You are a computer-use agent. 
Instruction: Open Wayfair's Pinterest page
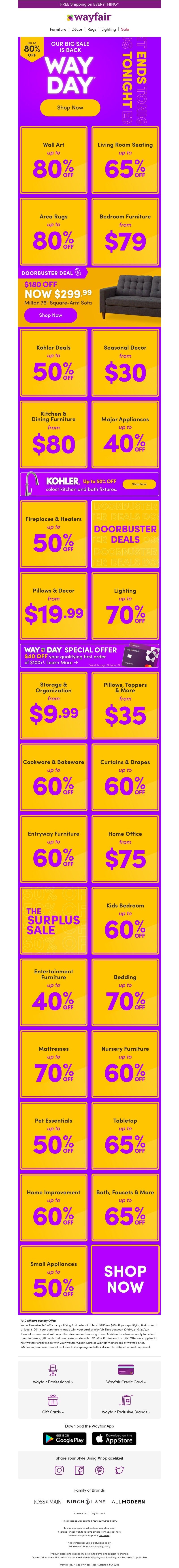tap(99, 1470)
